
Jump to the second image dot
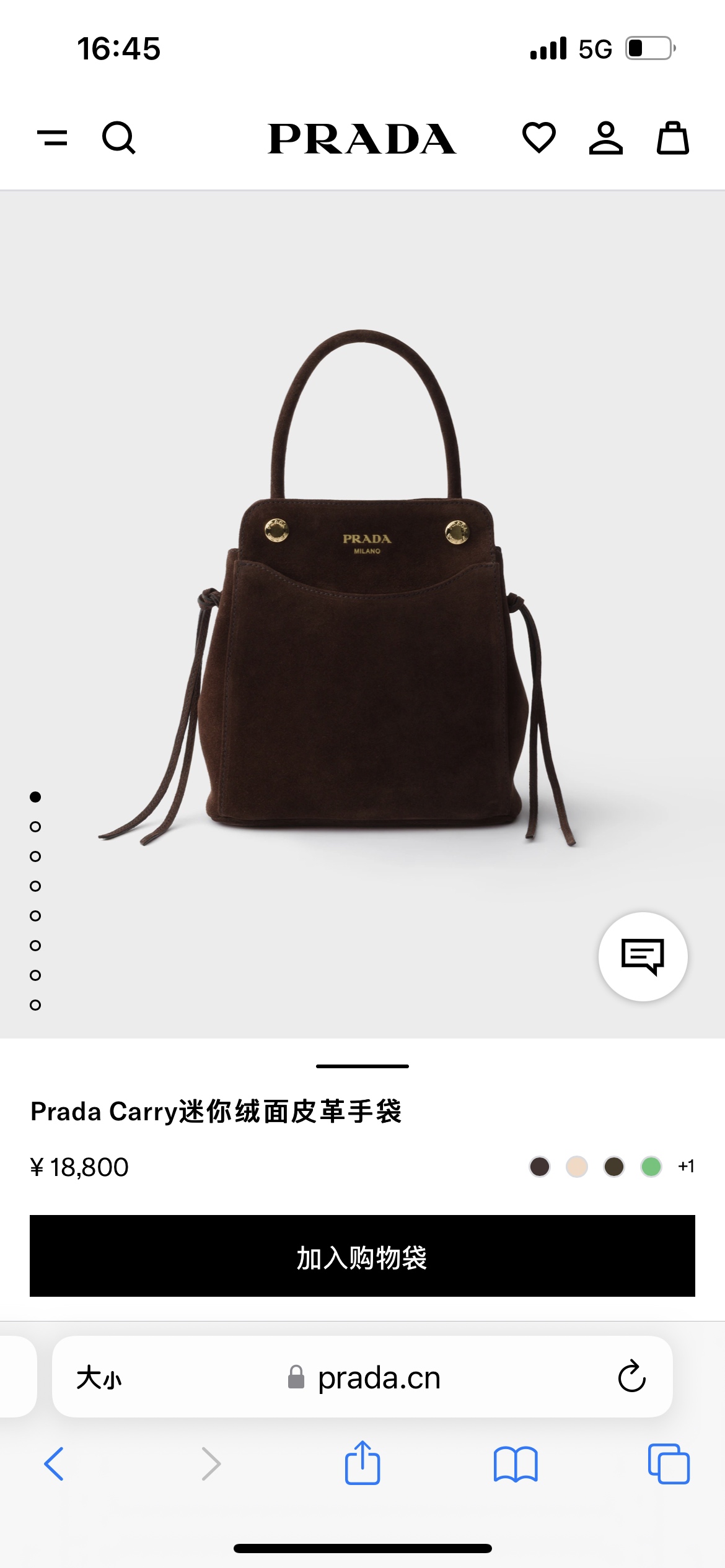pyautogui.click(x=35, y=827)
